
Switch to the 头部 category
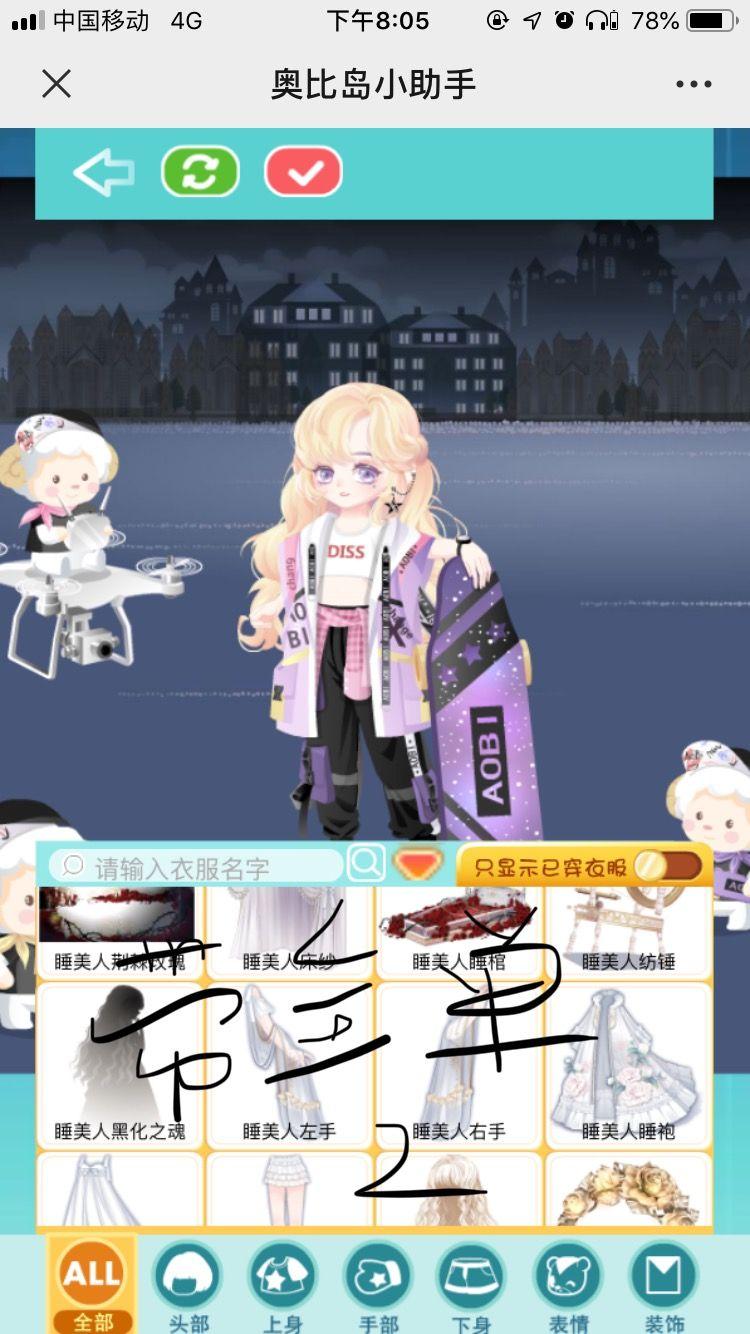[187, 1285]
